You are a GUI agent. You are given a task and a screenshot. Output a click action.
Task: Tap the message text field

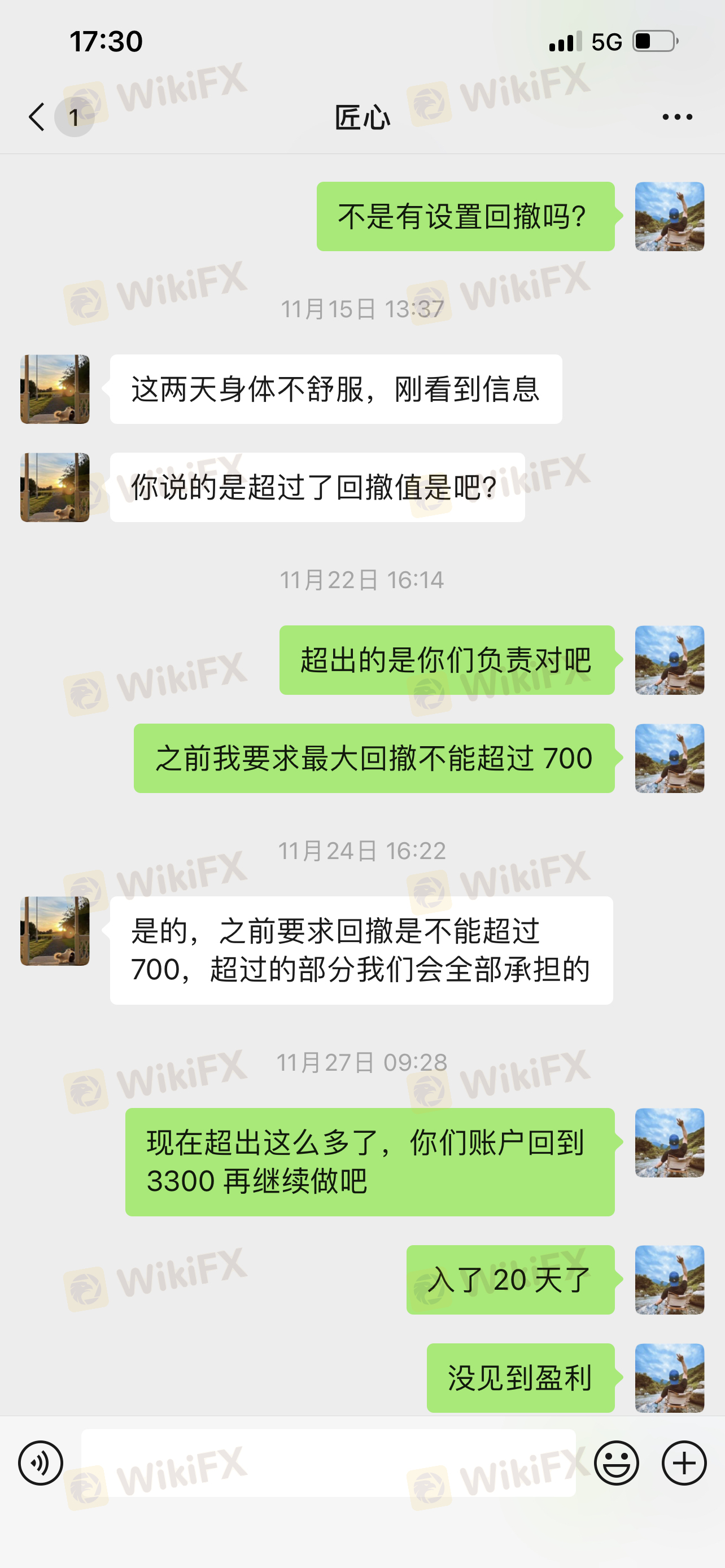coord(329,1462)
